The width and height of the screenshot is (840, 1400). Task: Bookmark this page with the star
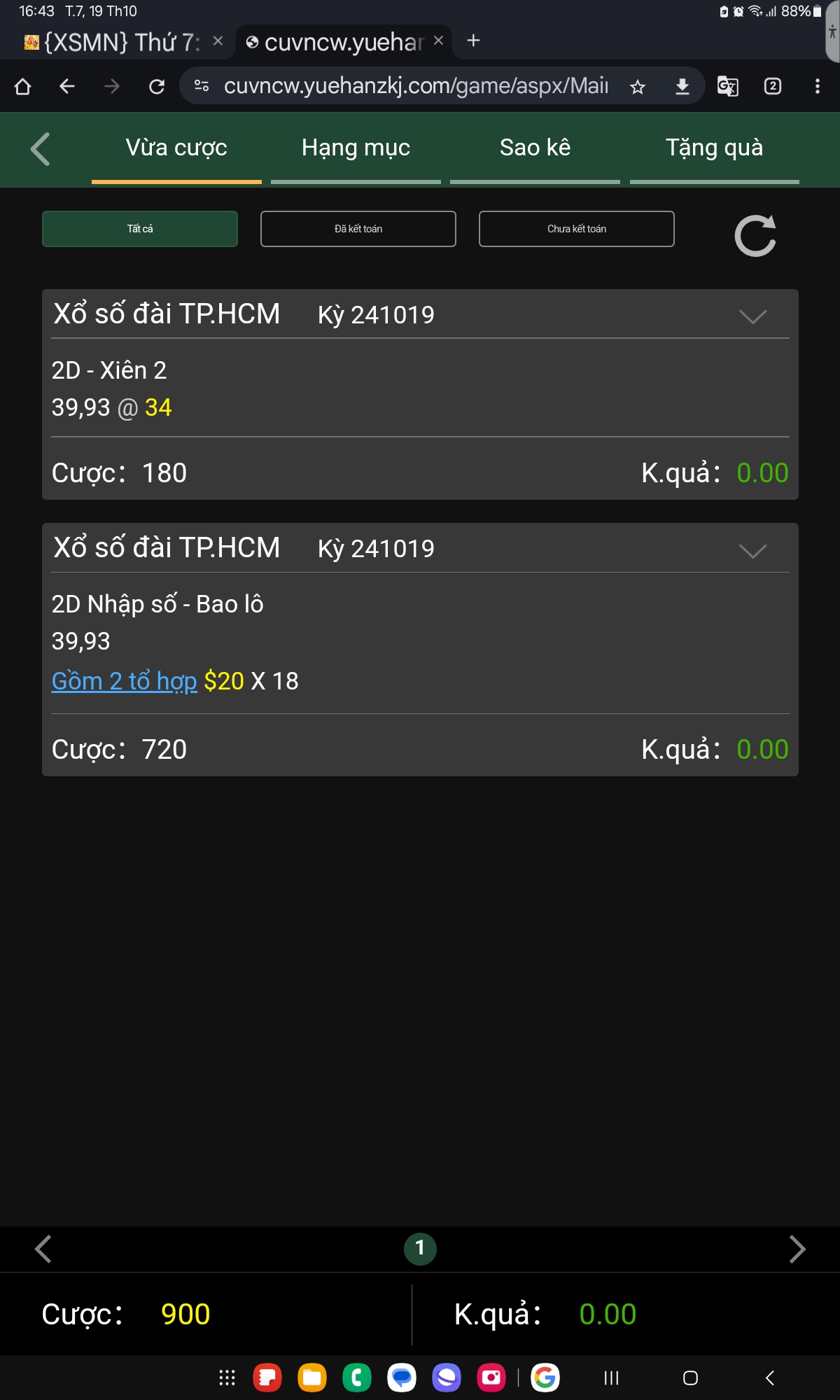click(637, 86)
